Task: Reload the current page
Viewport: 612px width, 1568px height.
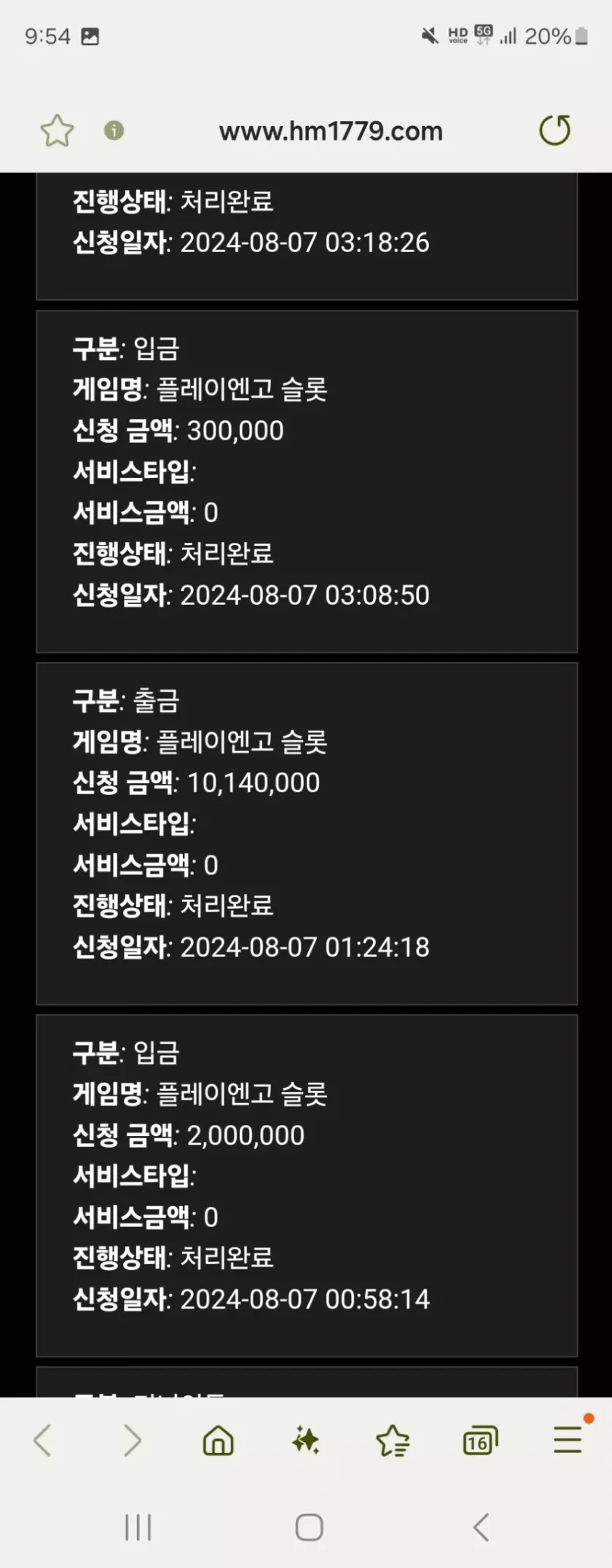Action: pyautogui.click(x=554, y=131)
